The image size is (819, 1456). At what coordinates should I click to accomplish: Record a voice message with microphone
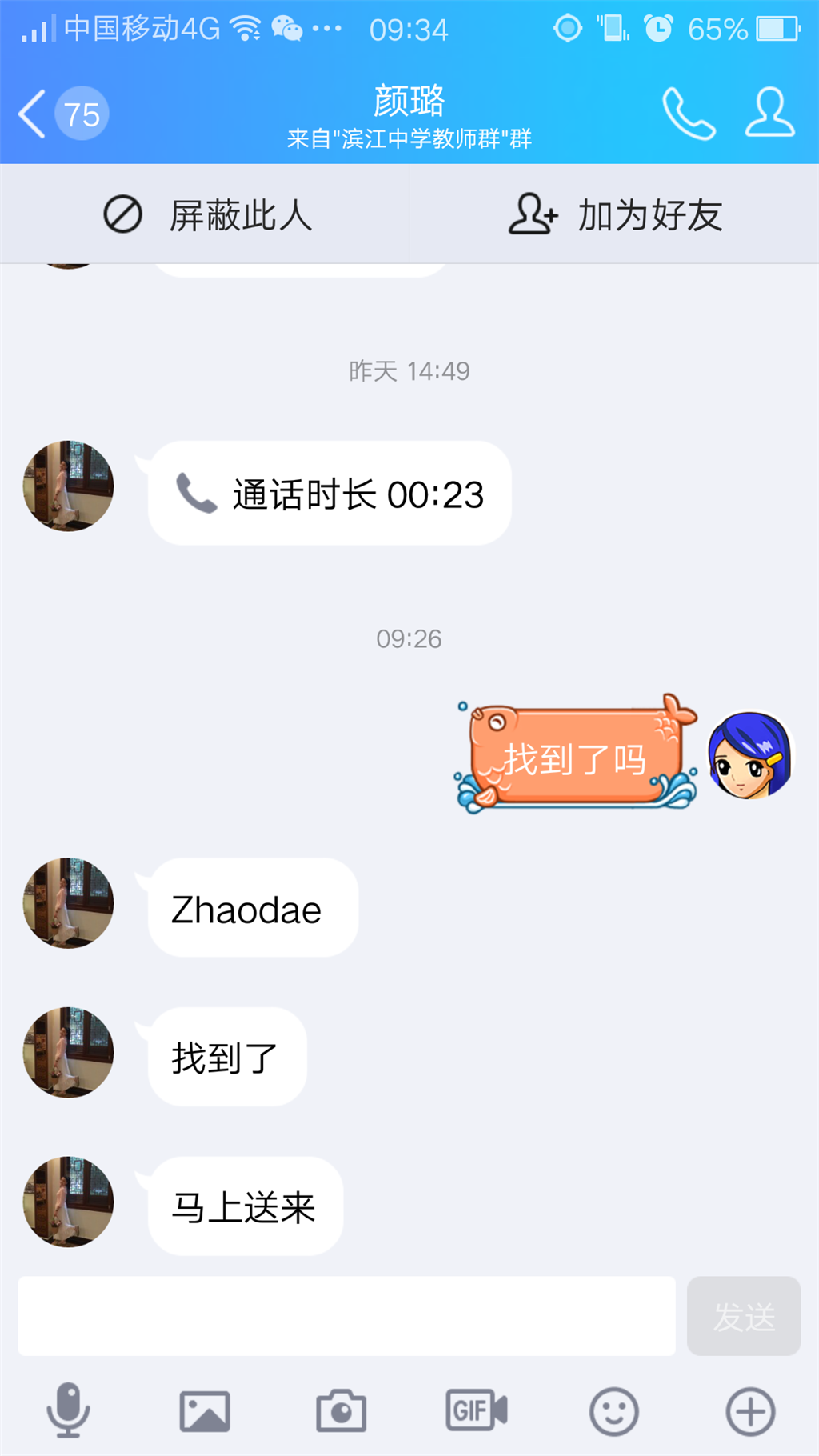pos(69,1410)
